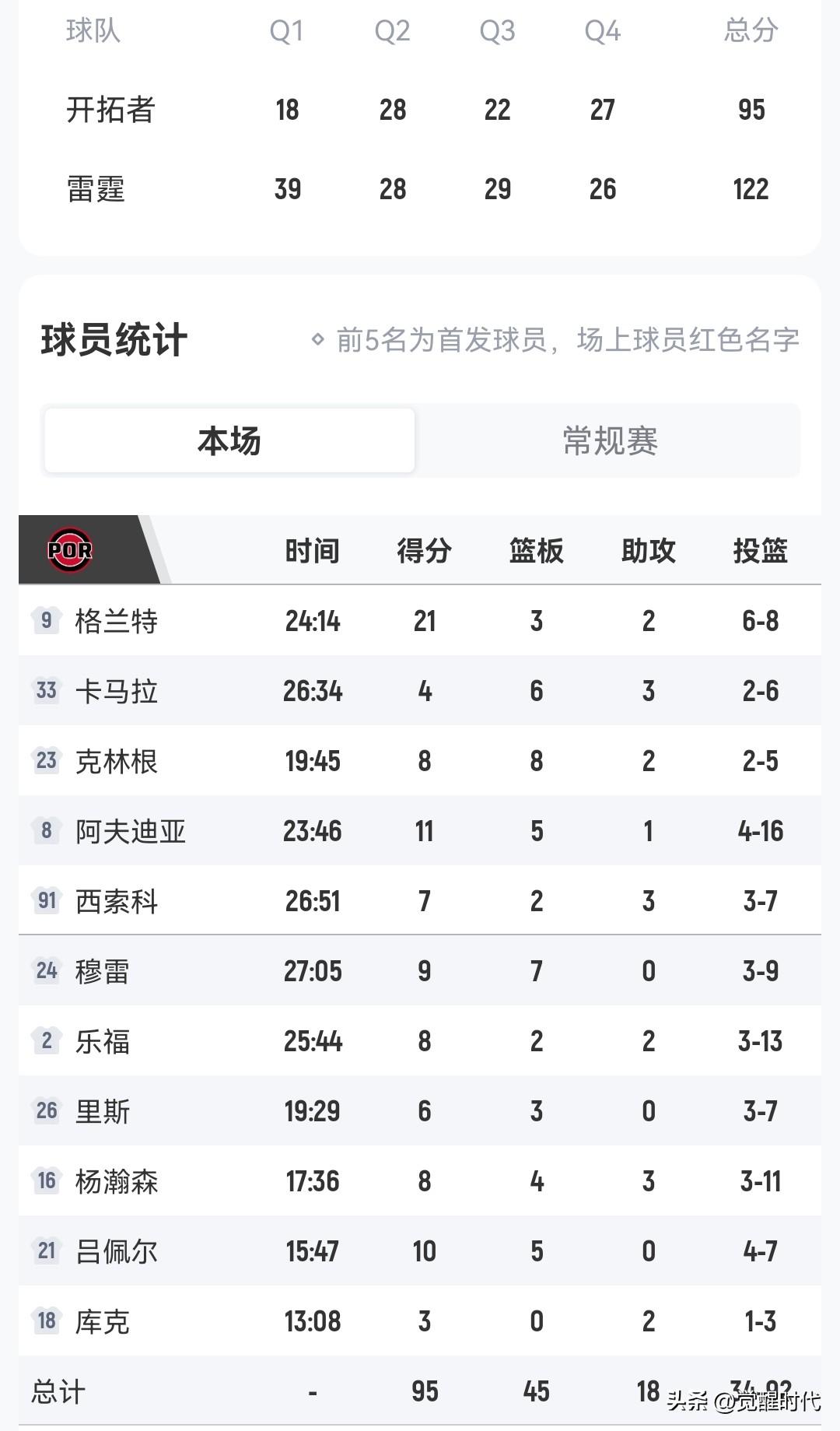Click jersey number 18 beside 库克
Viewport: 840px width, 1431px height.
point(46,1321)
